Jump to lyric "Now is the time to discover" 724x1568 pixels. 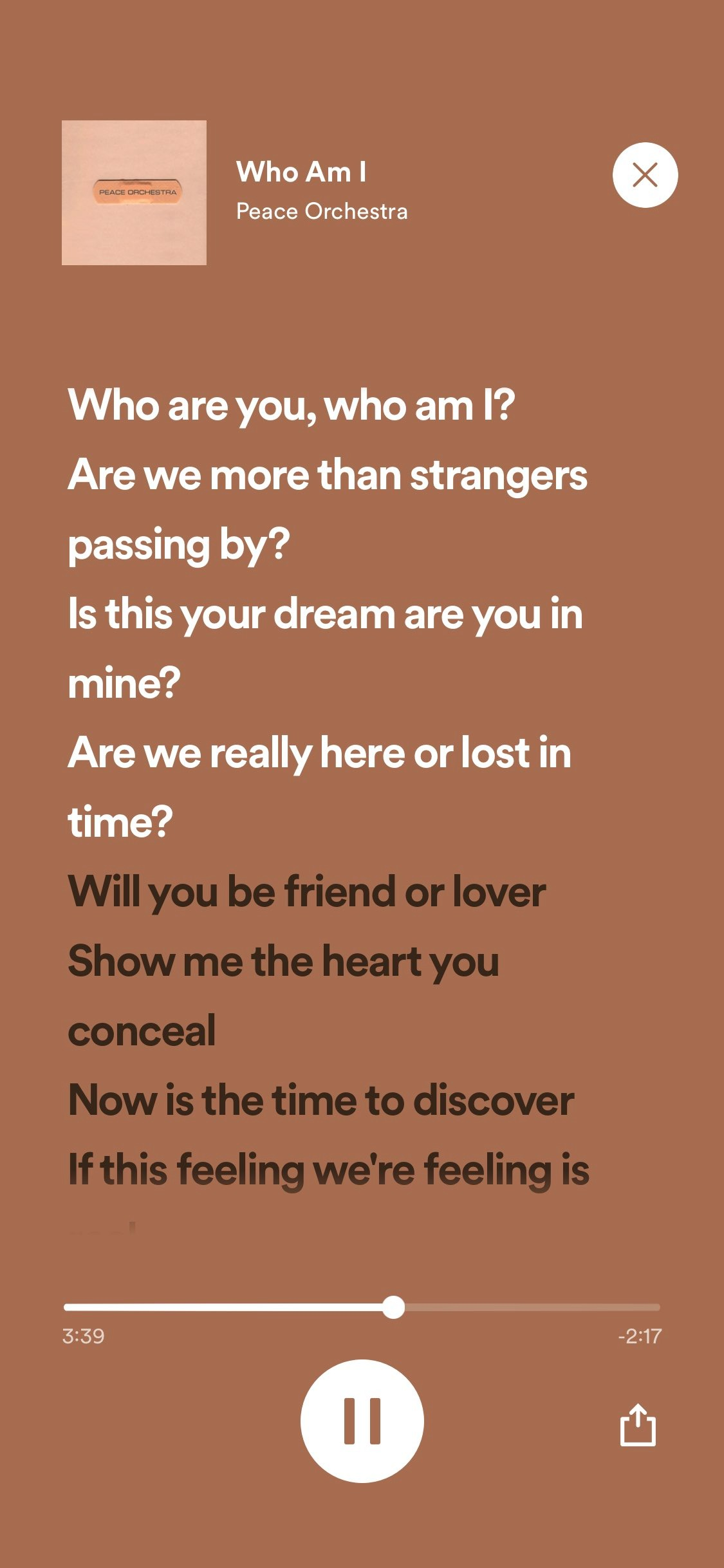[320, 1100]
